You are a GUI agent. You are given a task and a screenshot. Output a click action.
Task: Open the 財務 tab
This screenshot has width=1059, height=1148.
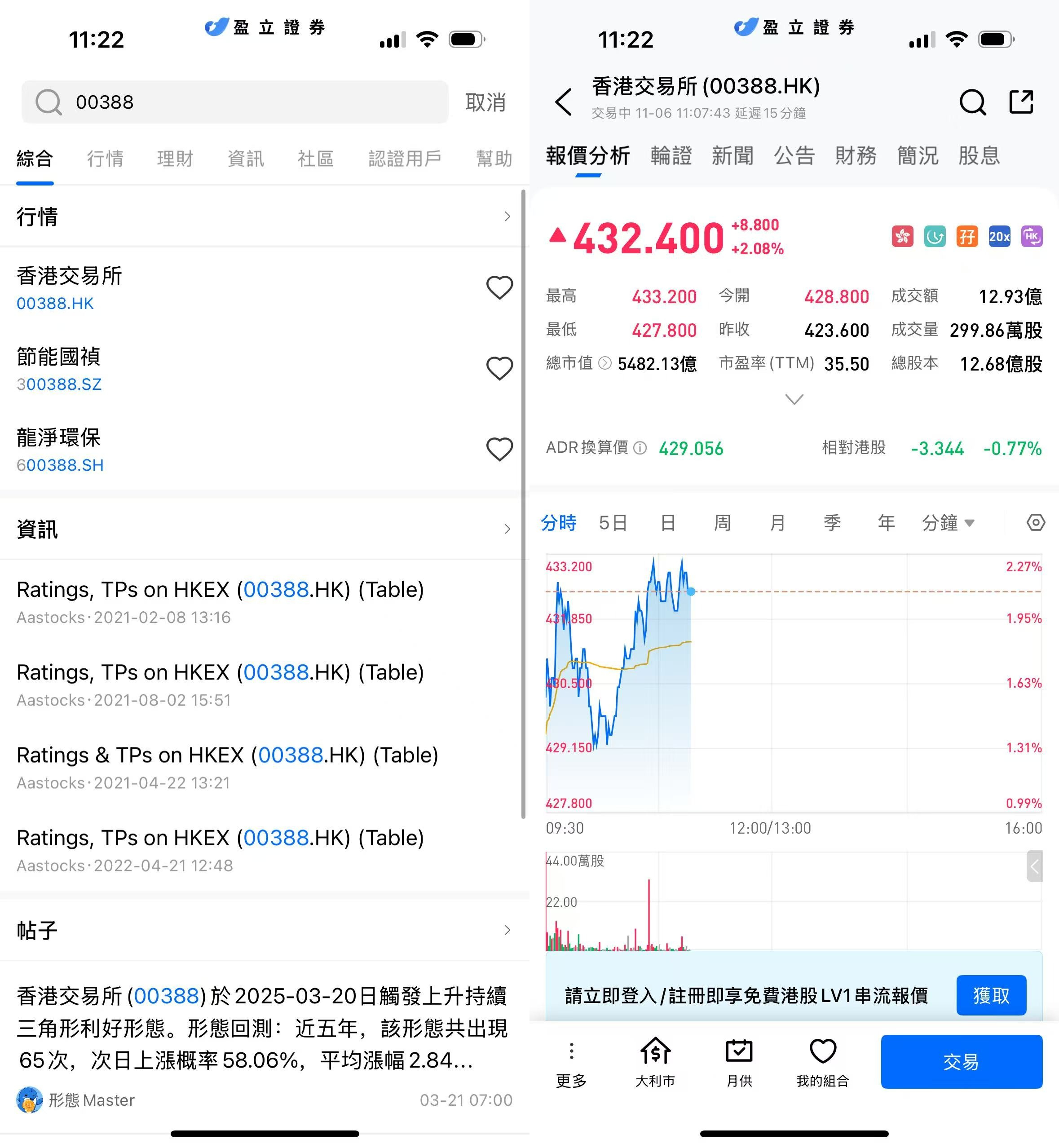(856, 156)
